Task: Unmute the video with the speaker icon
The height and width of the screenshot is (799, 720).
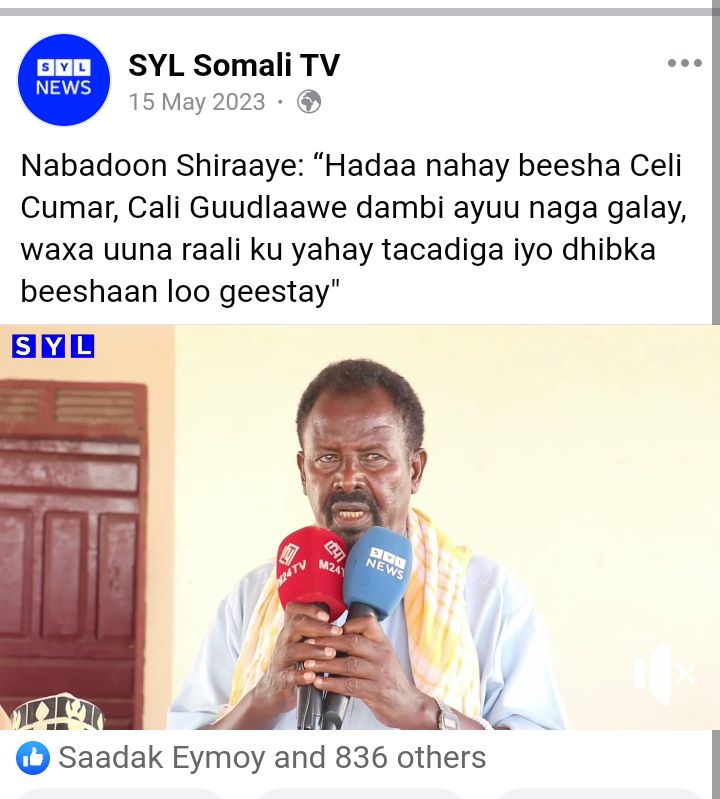Action: [x=663, y=675]
